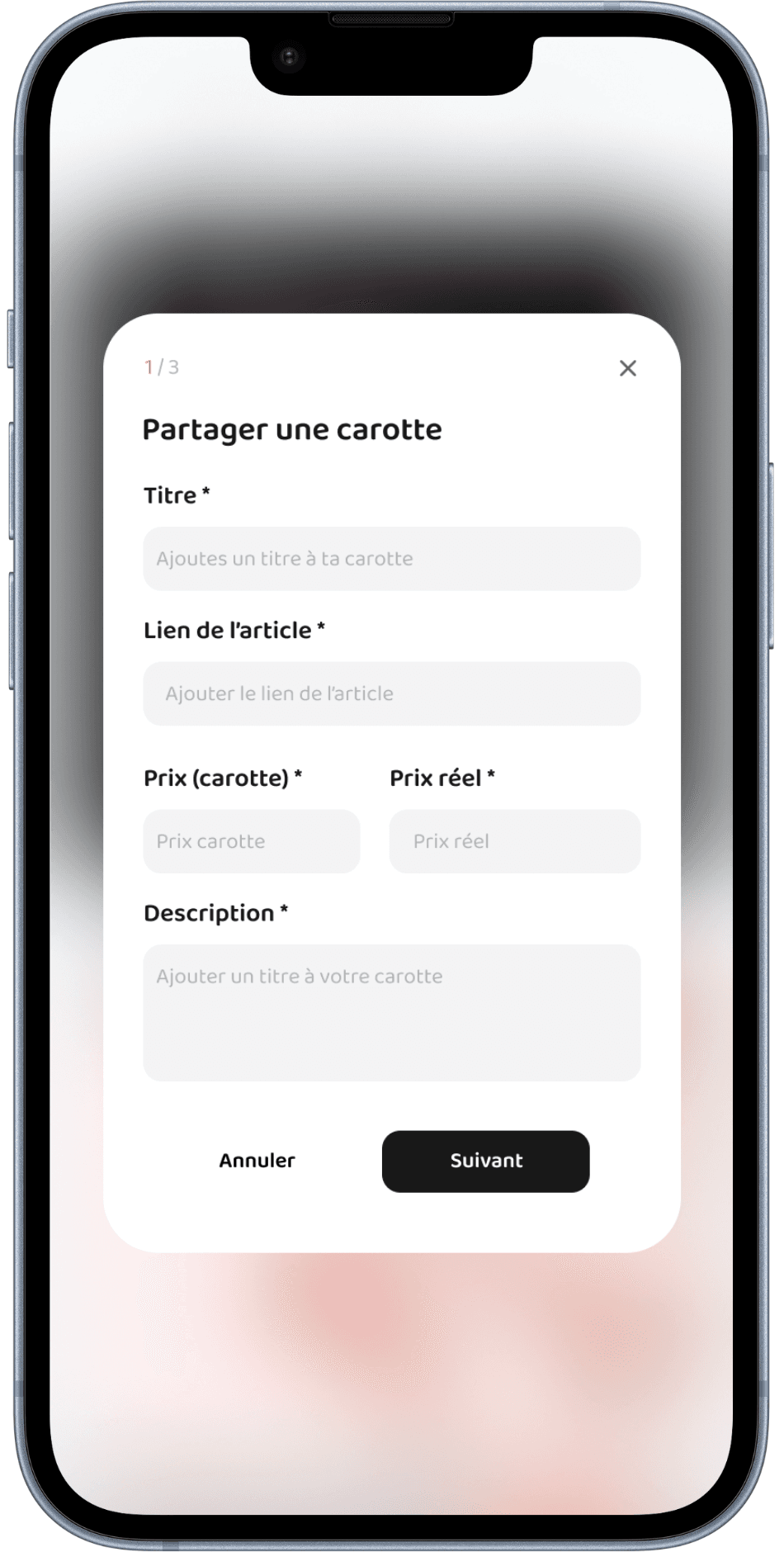784x1552 pixels.
Task: Close the Partager une carotte dialog
Action: 627,368
